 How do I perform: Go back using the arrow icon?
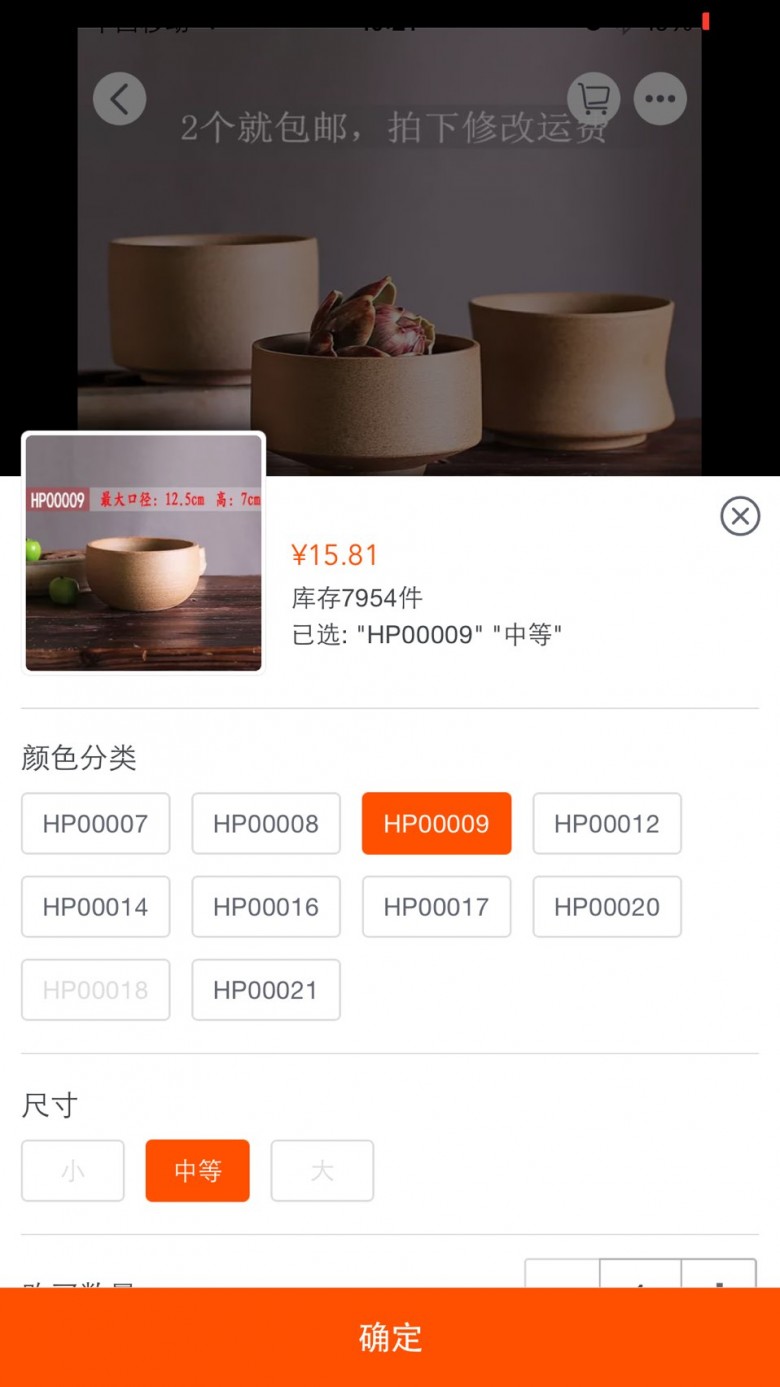pos(120,98)
